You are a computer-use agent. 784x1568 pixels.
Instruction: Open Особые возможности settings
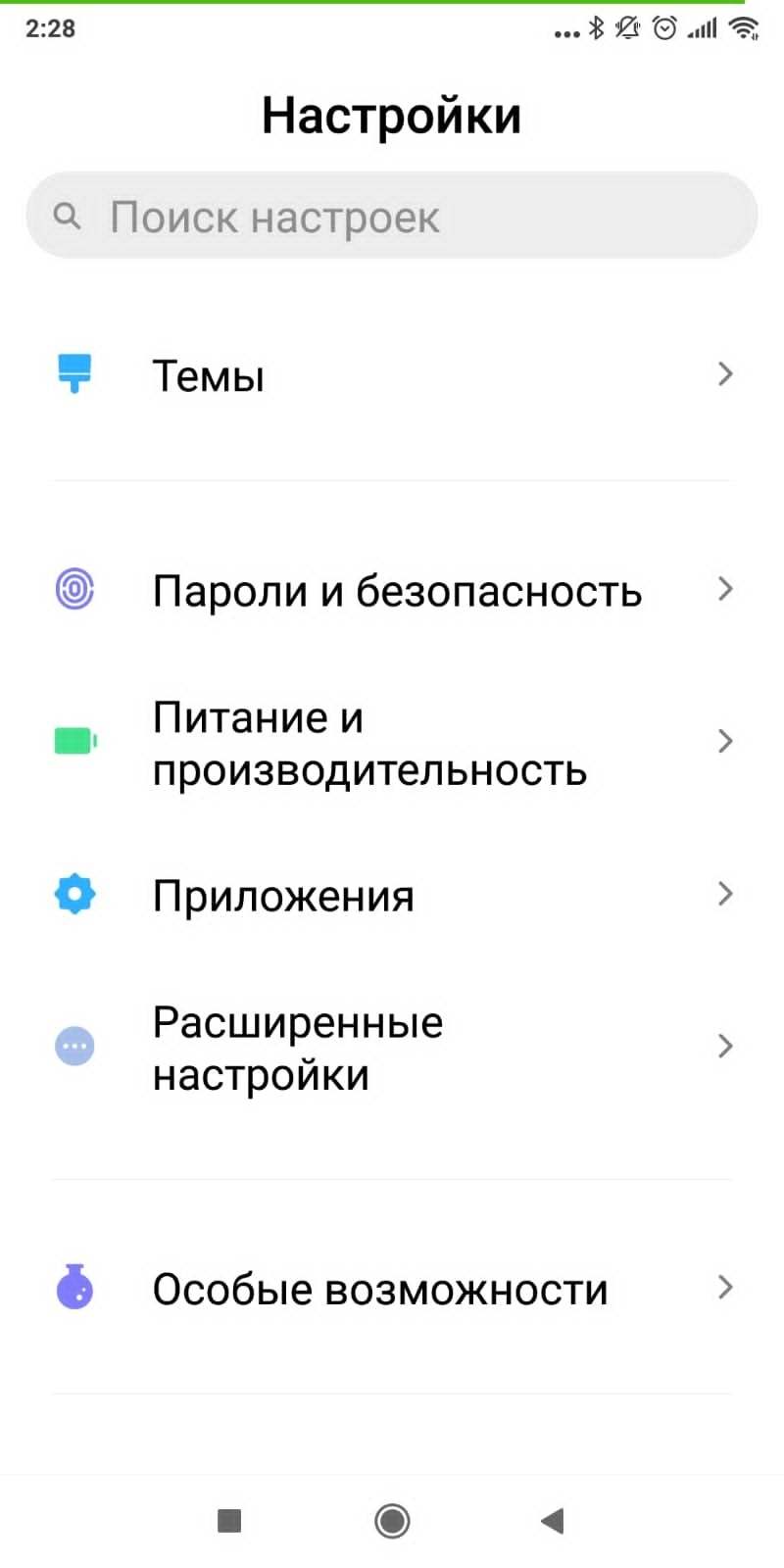[x=392, y=1289]
